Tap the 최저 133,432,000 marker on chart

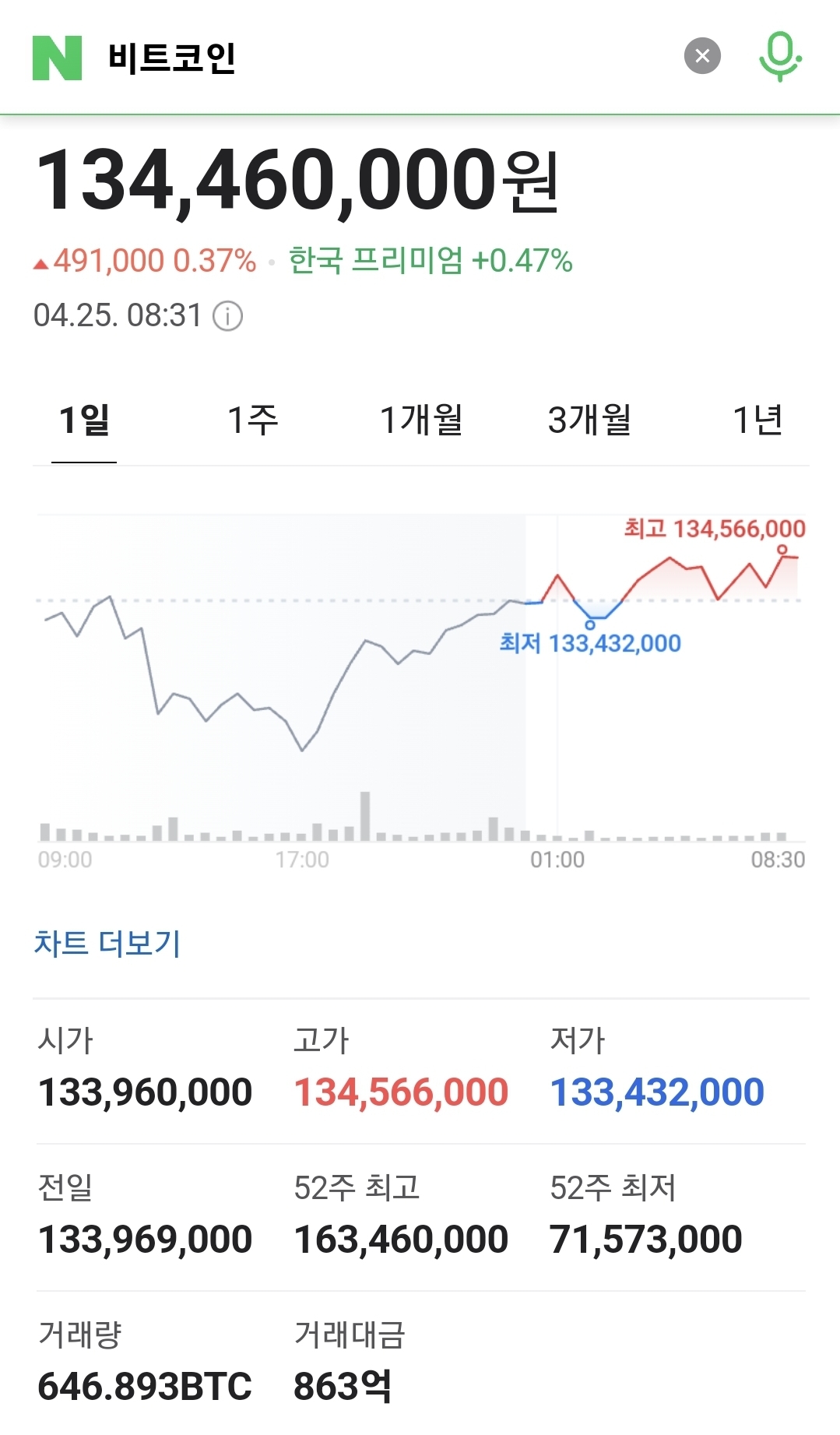pyautogui.click(x=588, y=644)
